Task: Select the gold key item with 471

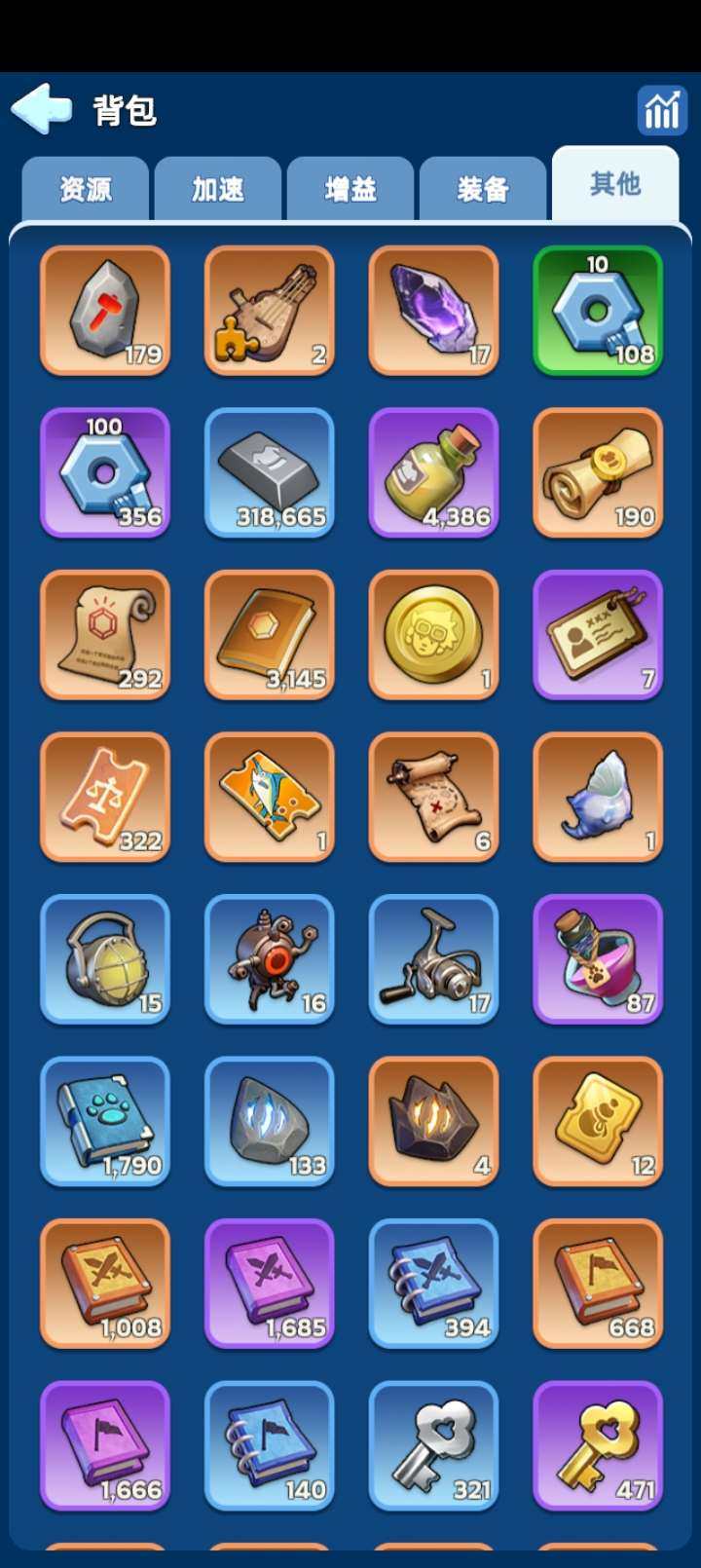Action: [598, 1445]
